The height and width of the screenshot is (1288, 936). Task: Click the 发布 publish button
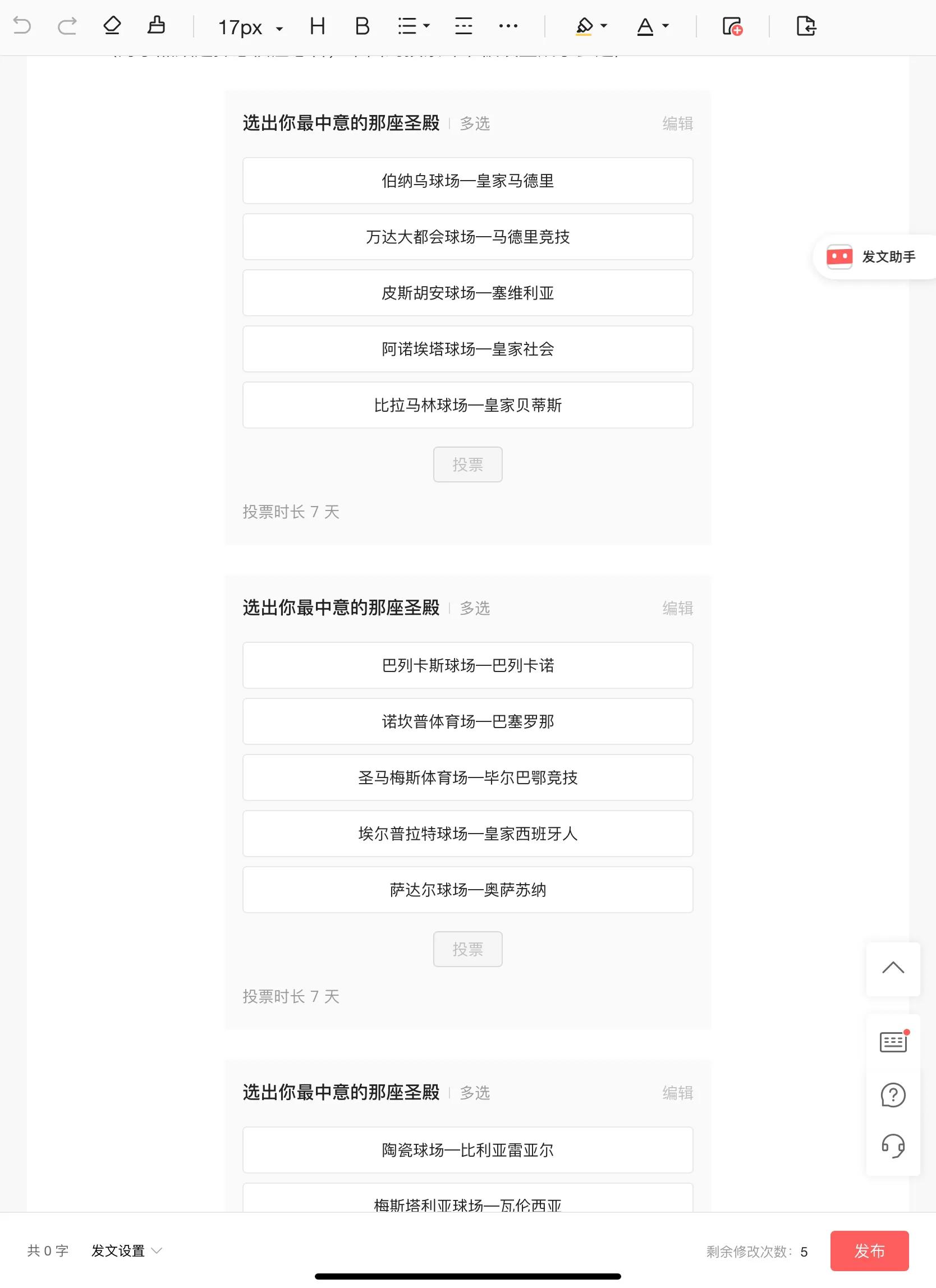click(869, 1251)
